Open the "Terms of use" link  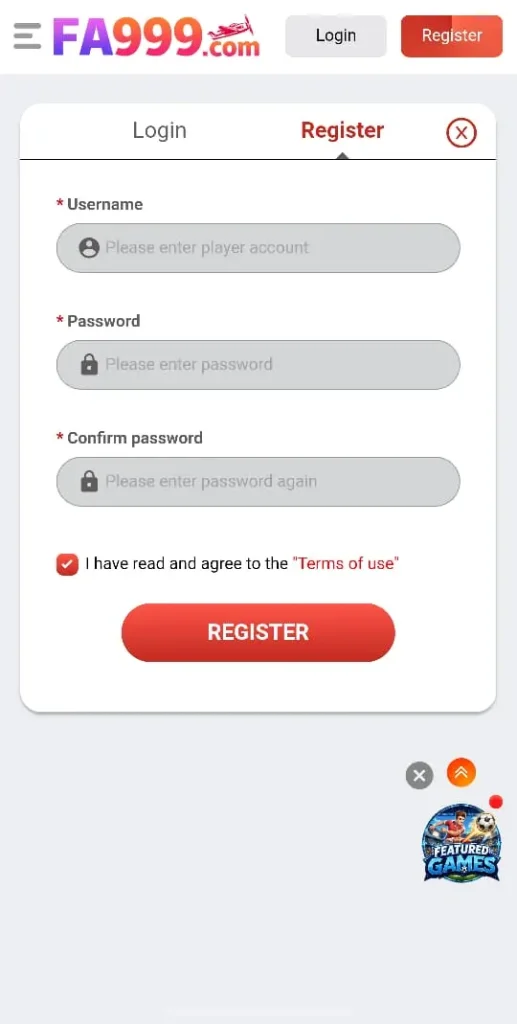(x=345, y=563)
